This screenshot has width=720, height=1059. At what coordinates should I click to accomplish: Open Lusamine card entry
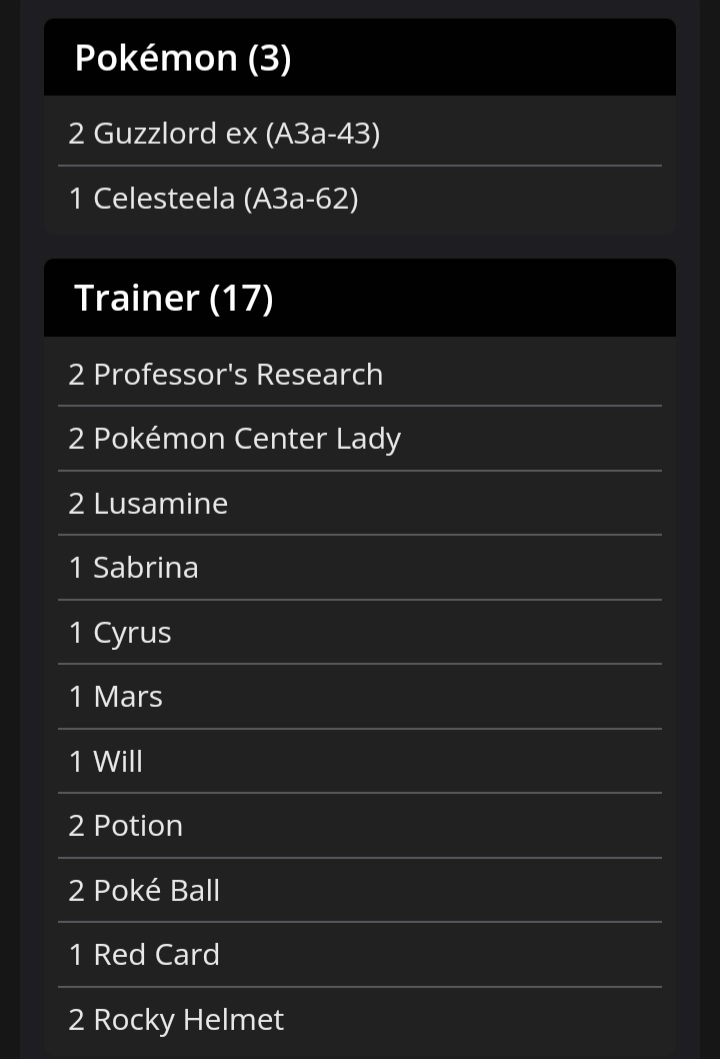[148, 503]
